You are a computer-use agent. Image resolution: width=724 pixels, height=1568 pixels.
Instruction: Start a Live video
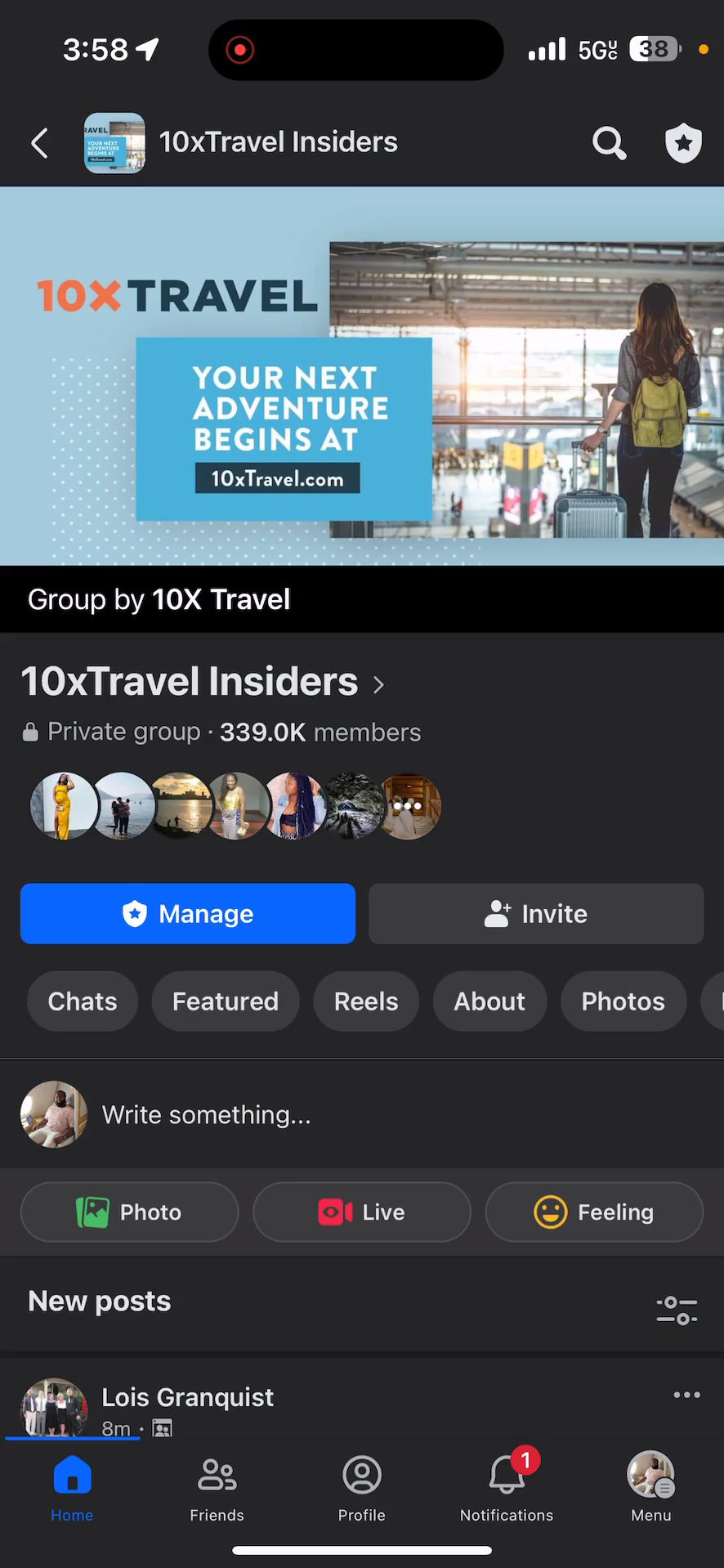click(x=362, y=1212)
